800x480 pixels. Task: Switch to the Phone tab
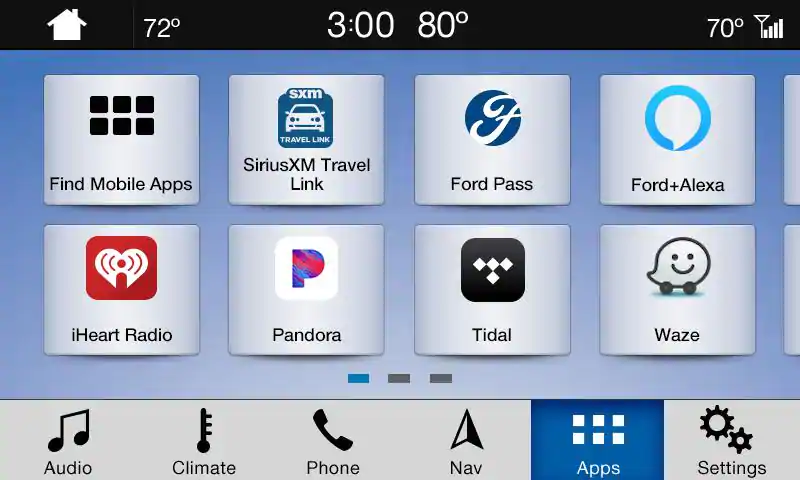[333, 441]
